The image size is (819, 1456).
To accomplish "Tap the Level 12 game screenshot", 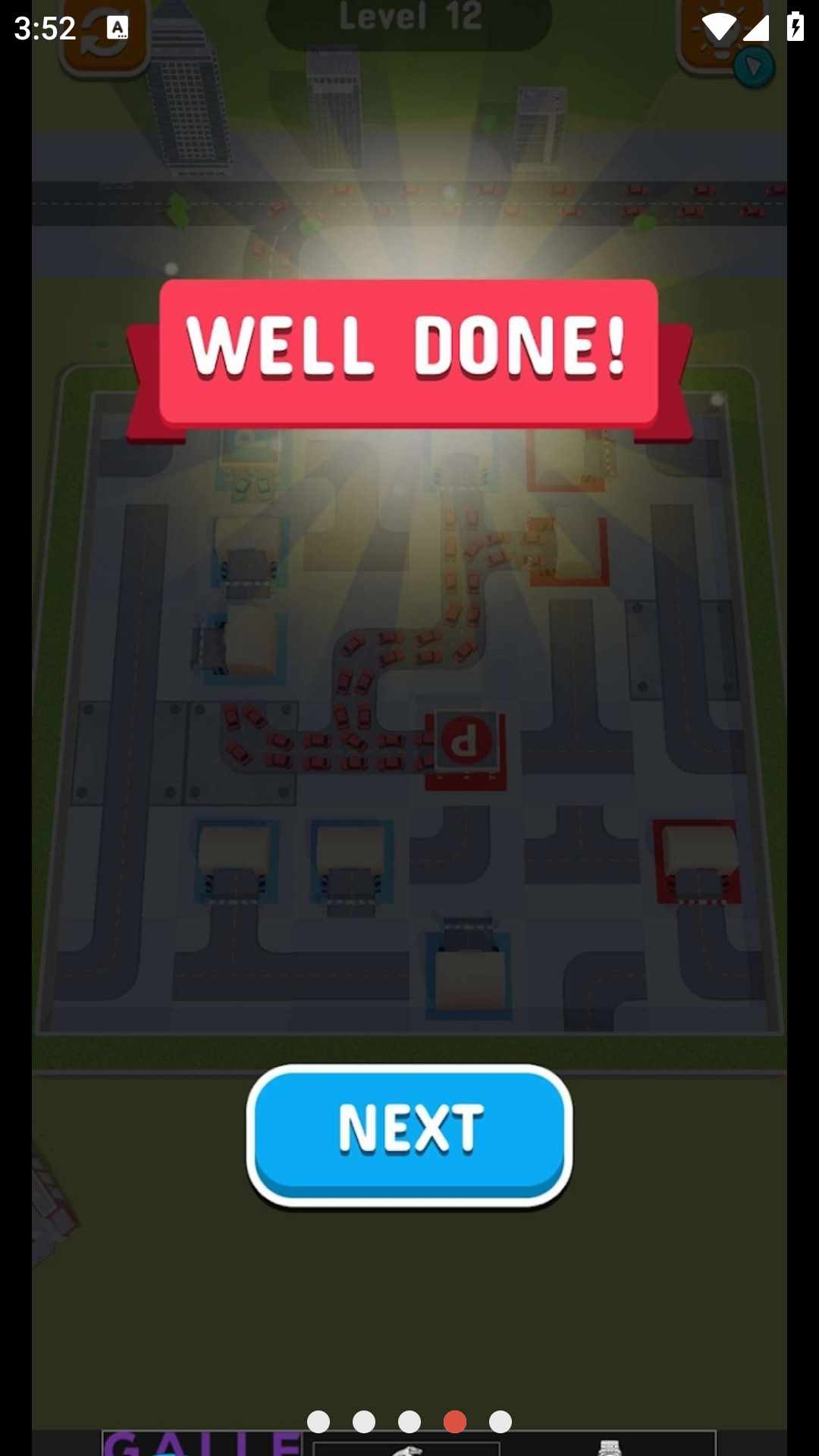I will point(409,682).
